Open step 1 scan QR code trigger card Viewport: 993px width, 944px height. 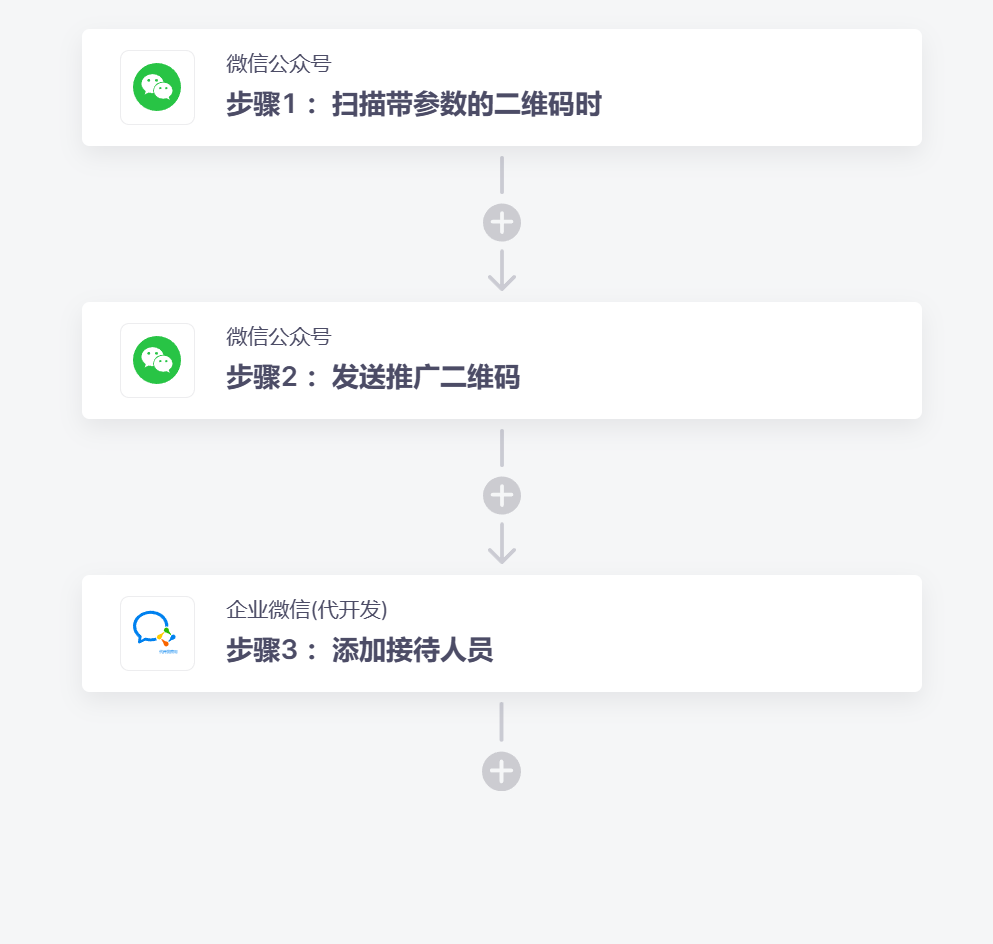pyautogui.click(x=501, y=88)
